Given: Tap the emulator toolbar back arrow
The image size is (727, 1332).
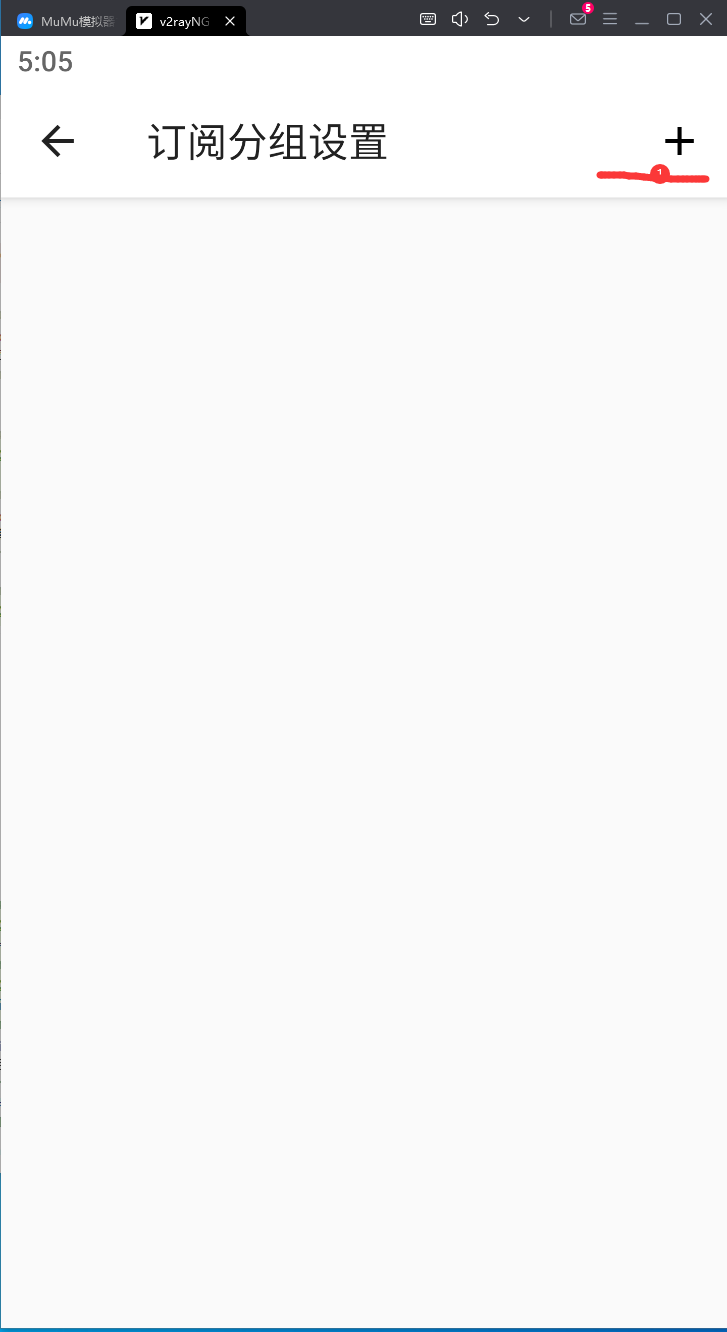Looking at the screenshot, I should pyautogui.click(x=492, y=19).
